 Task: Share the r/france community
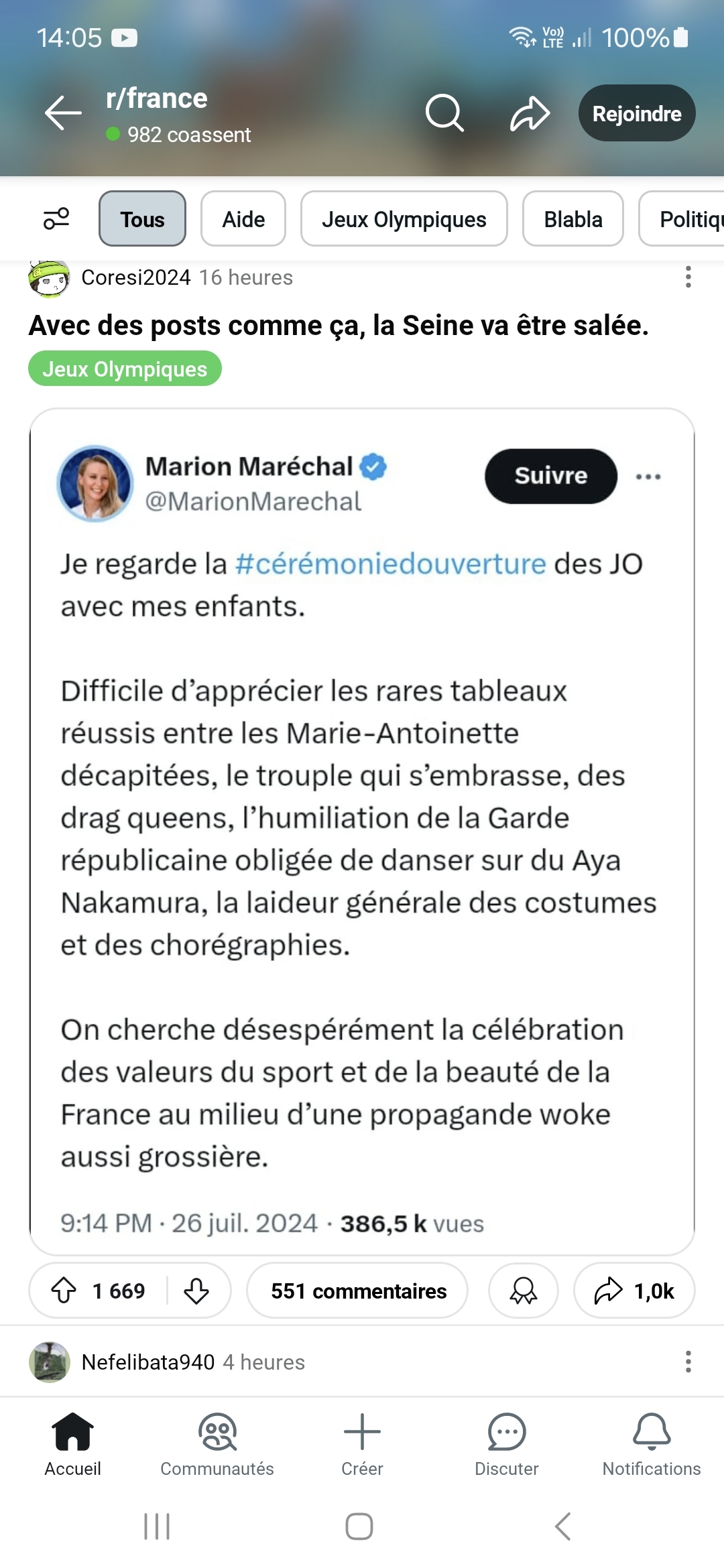click(530, 113)
